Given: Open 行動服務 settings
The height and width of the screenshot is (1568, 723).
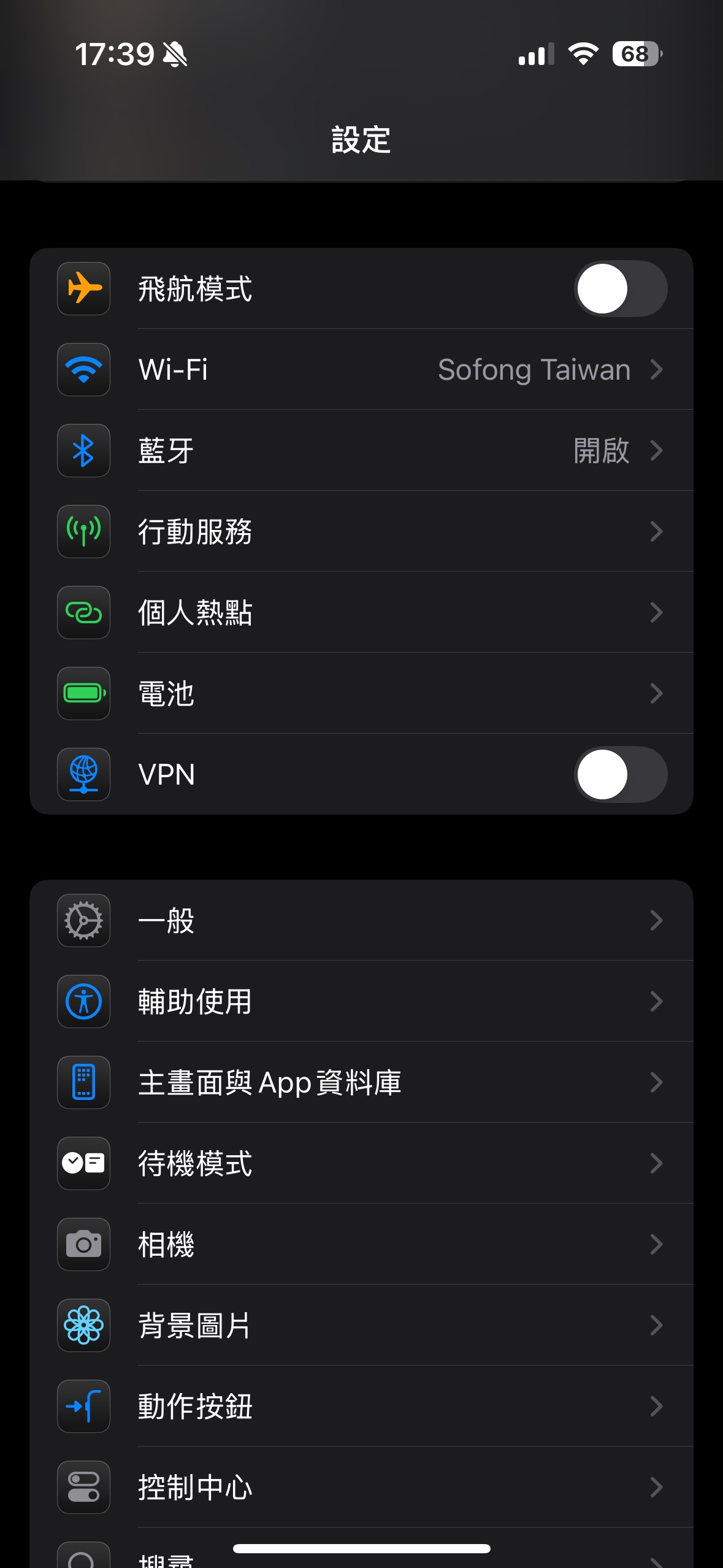Looking at the screenshot, I should (361, 531).
